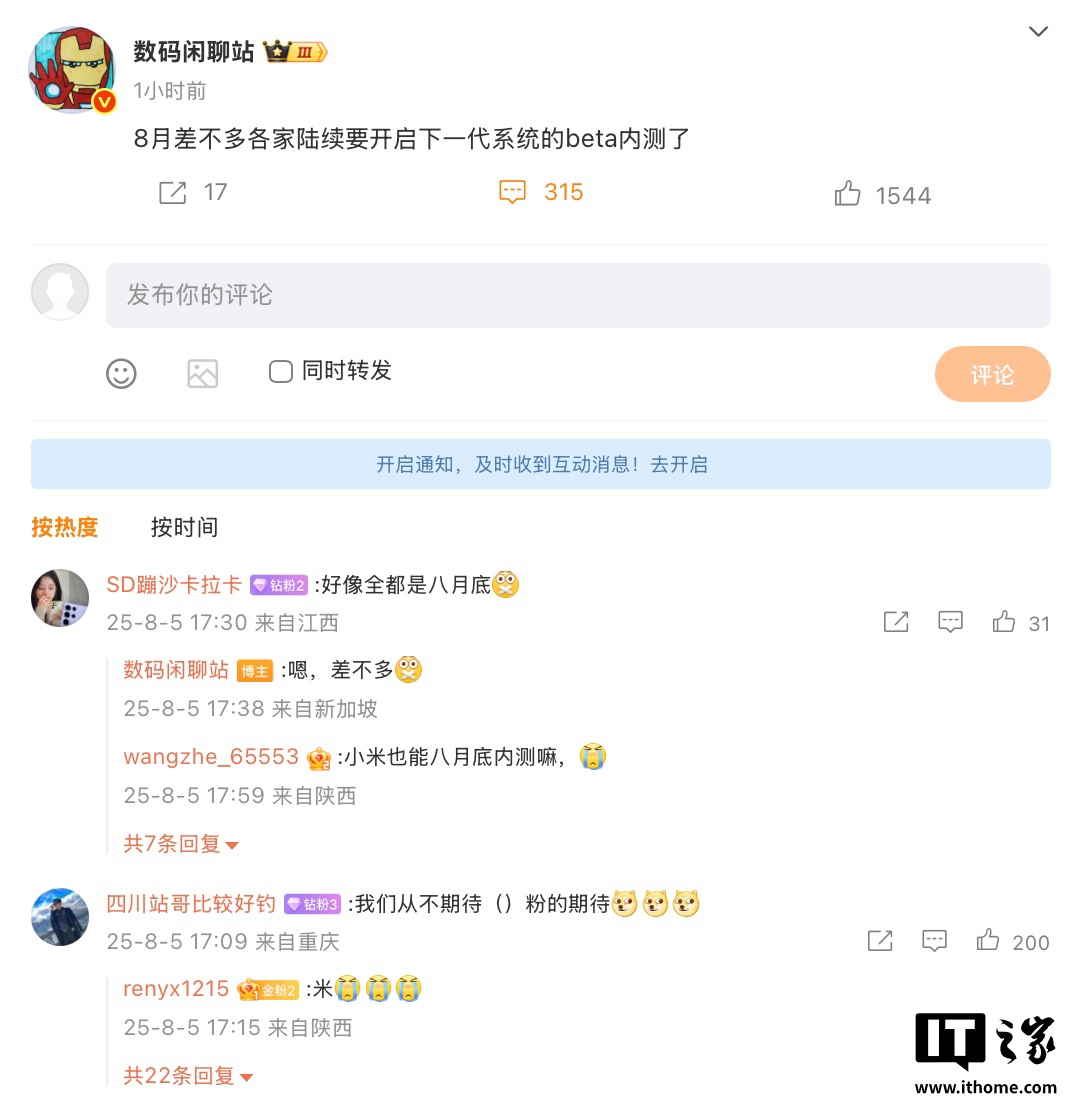Like 四川站哥比较好钓's comment
The height and width of the screenshot is (1108, 1074).
988,941
